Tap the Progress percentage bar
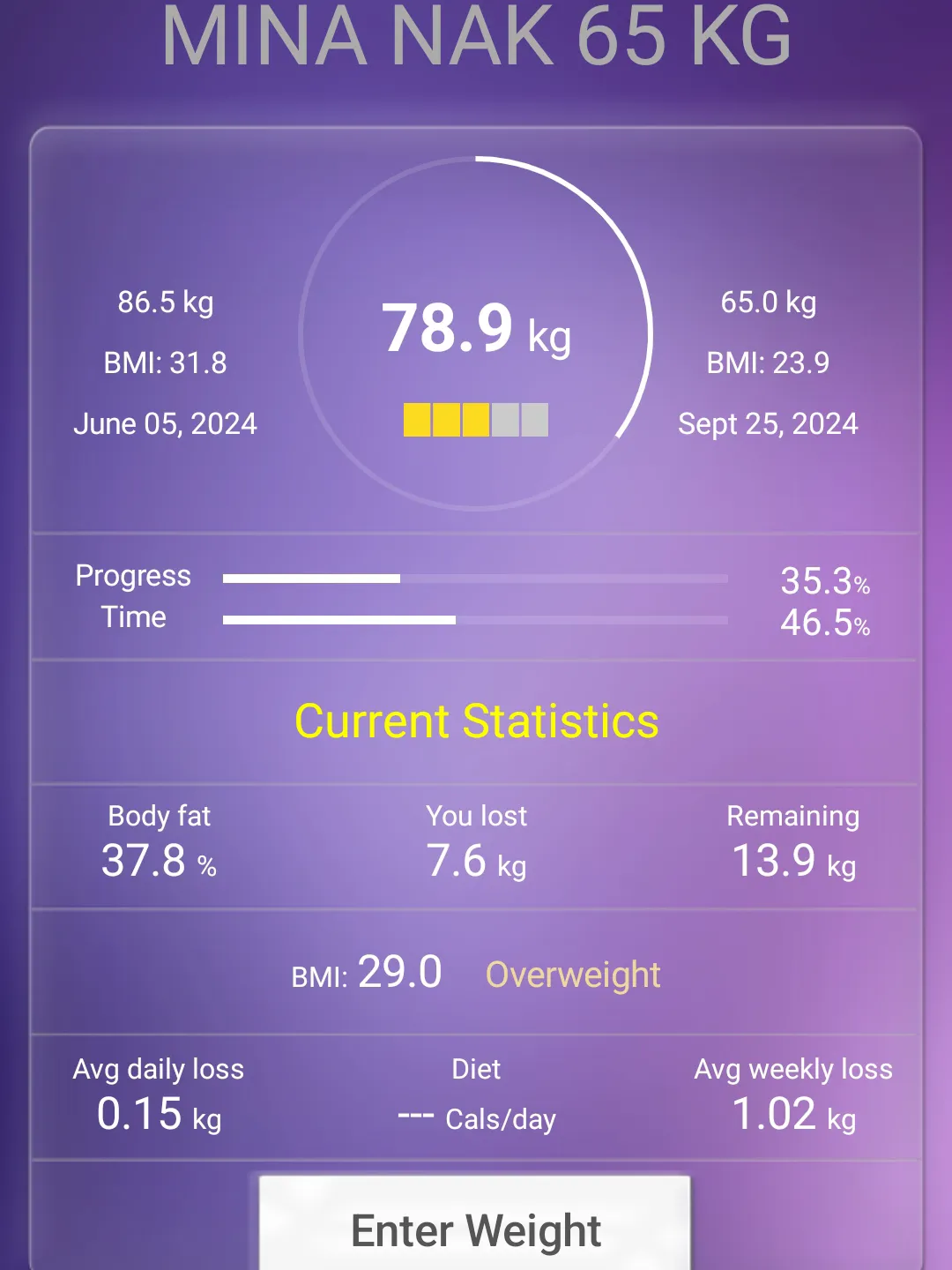952x1270 pixels. coord(476,579)
